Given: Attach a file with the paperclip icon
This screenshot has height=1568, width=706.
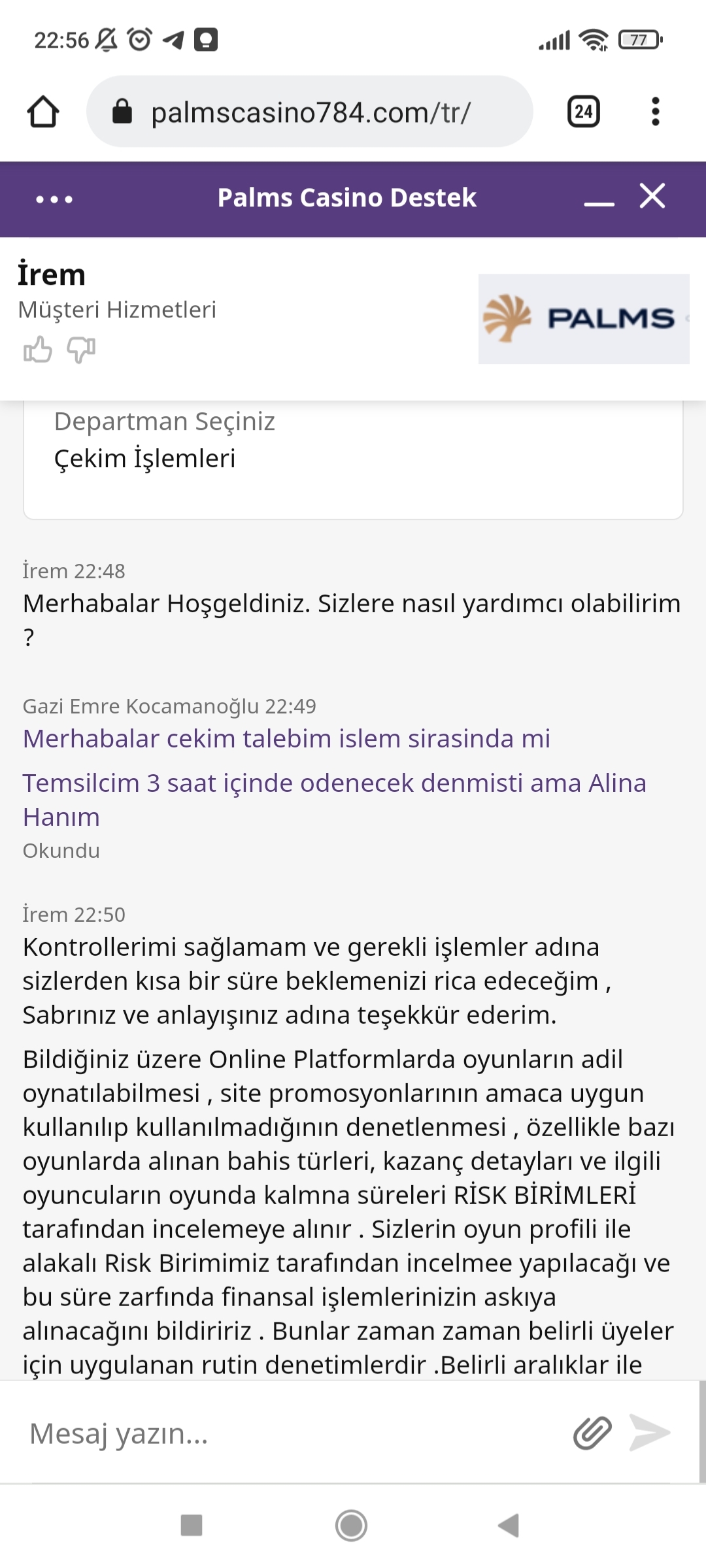Looking at the screenshot, I should [592, 1433].
